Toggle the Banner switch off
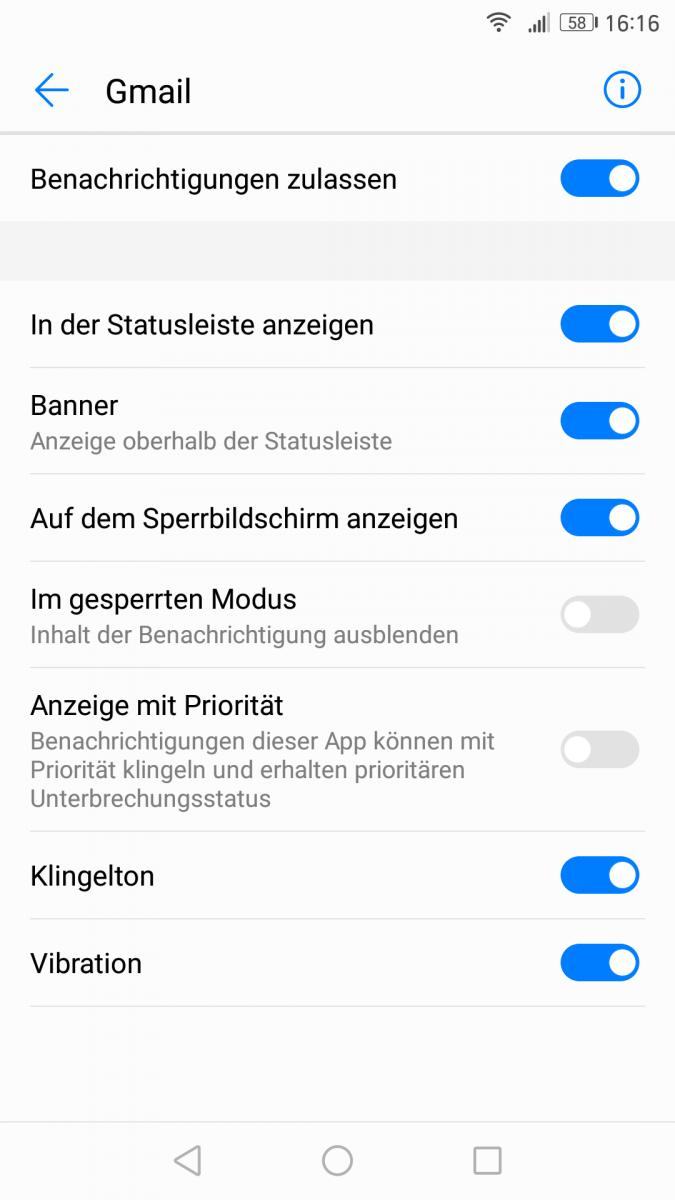 (599, 421)
